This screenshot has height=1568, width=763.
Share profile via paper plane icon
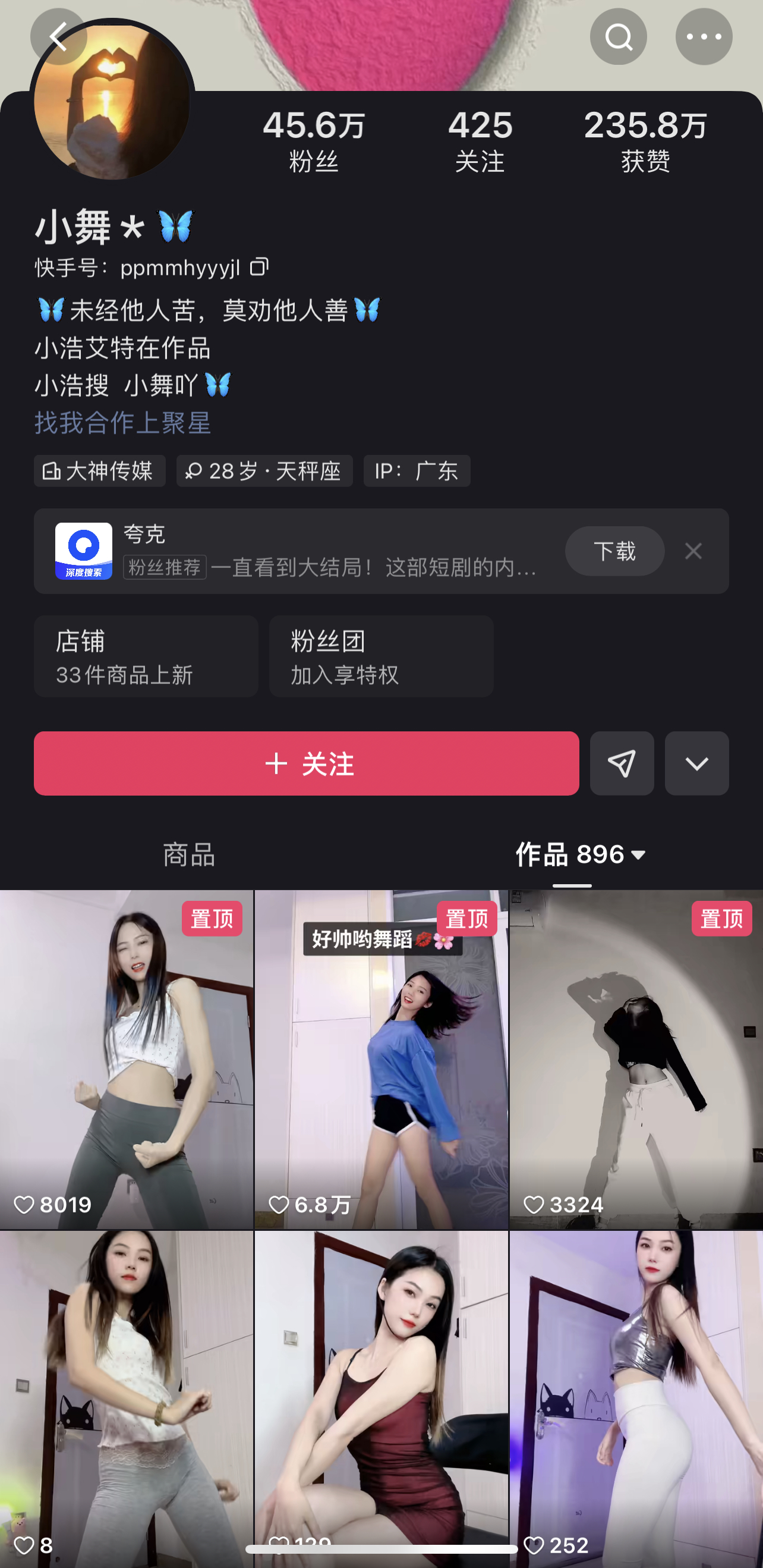pyautogui.click(x=622, y=763)
